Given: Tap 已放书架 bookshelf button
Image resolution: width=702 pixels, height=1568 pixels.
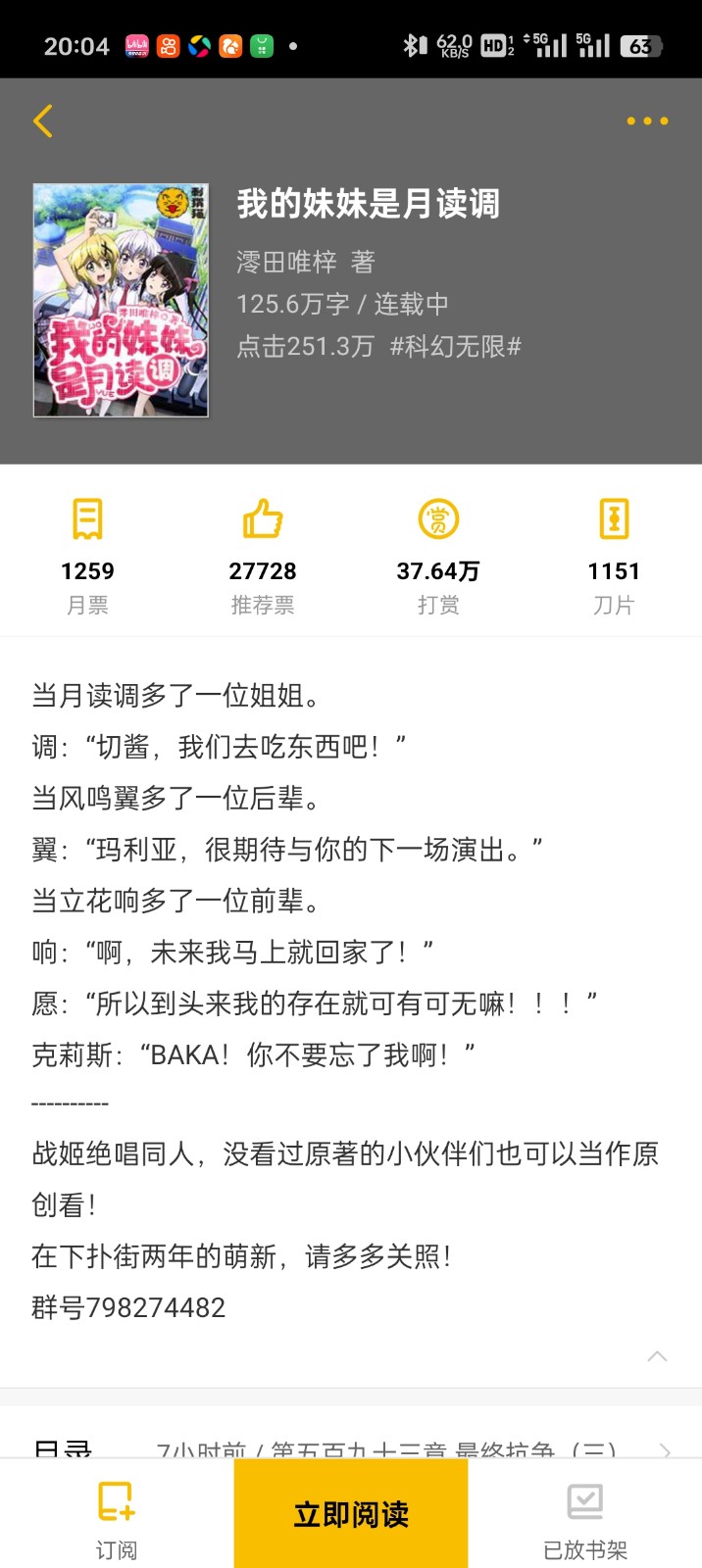Looking at the screenshot, I should click(585, 1520).
